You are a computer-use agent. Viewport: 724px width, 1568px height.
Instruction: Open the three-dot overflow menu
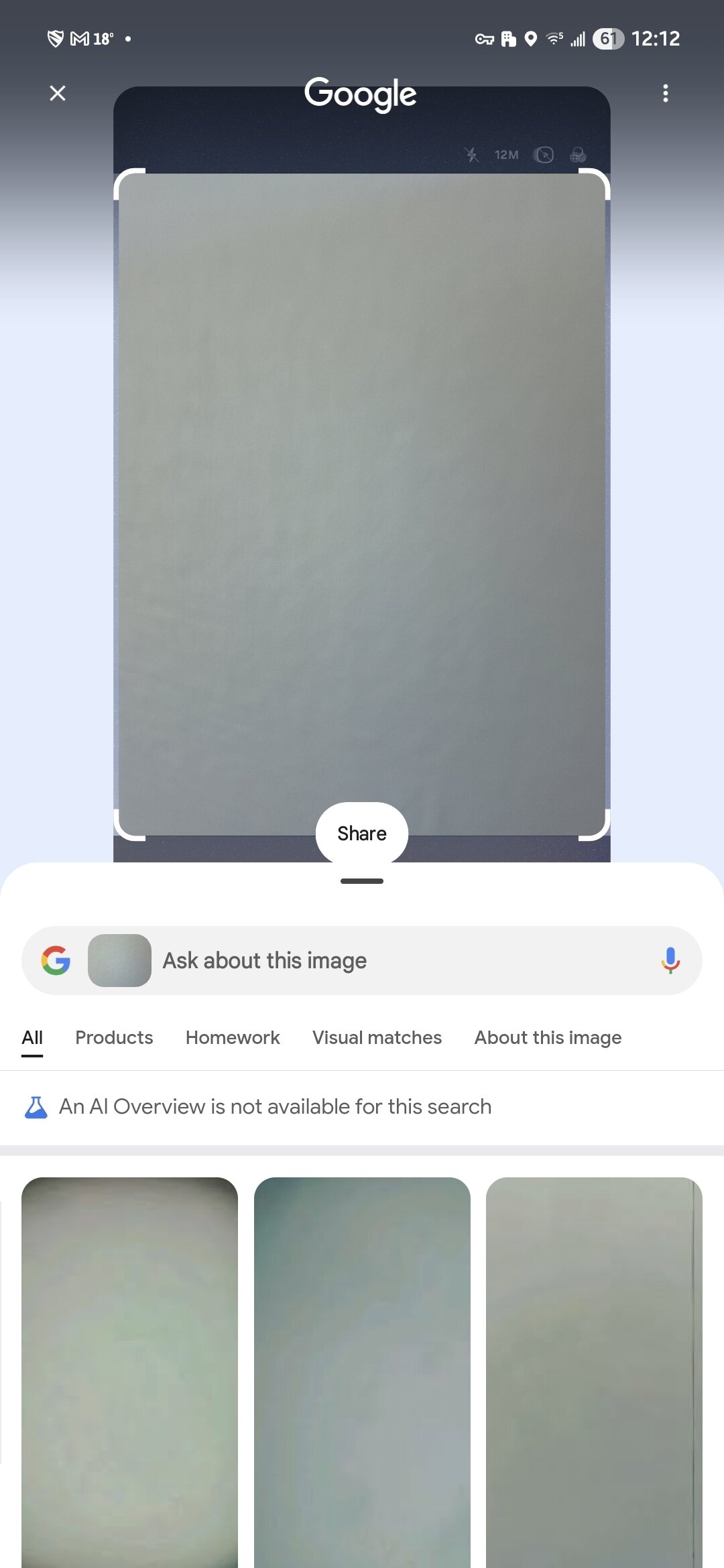click(665, 93)
